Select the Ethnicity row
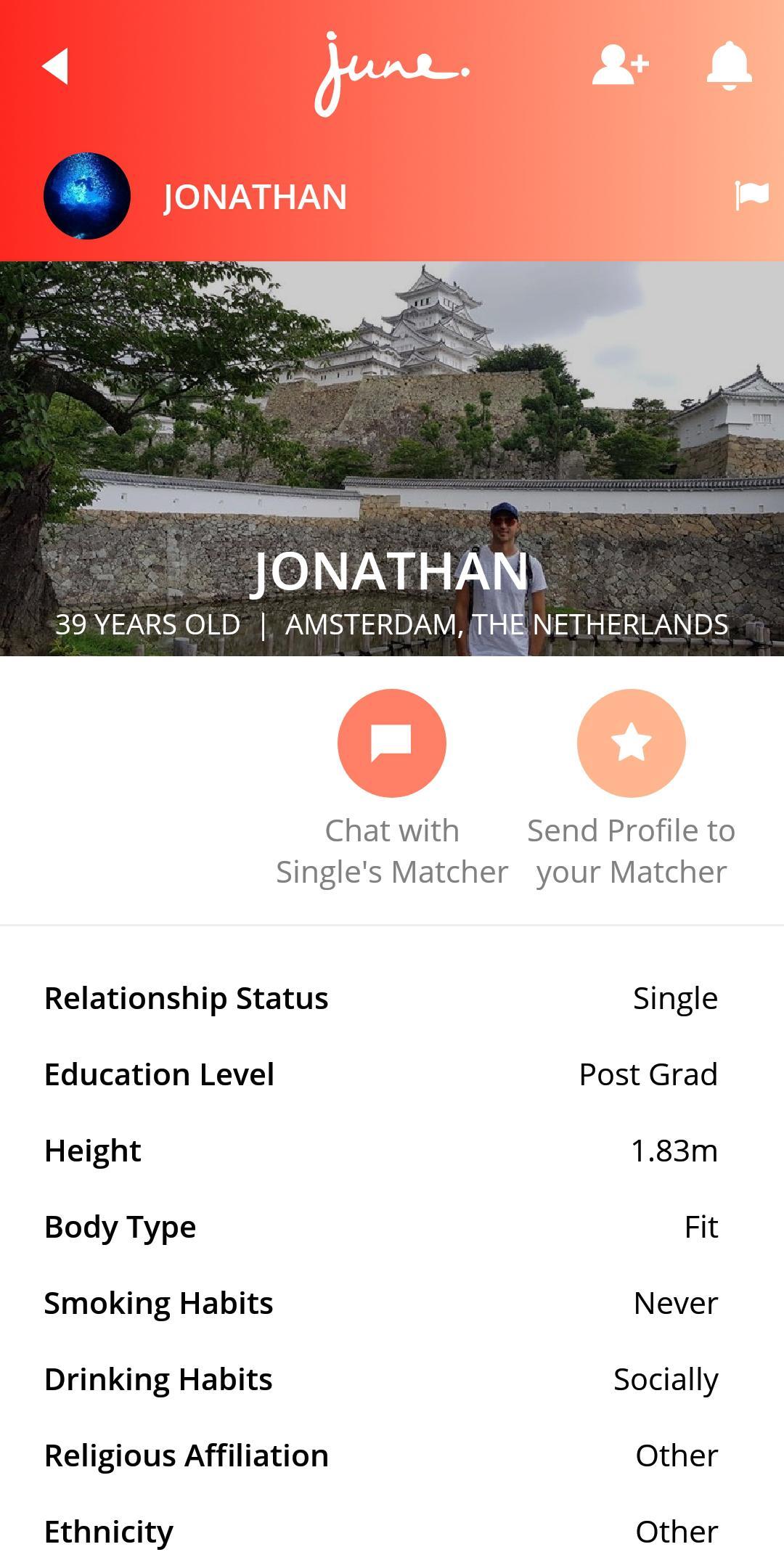This screenshot has width=784, height=1568. pos(392,1530)
